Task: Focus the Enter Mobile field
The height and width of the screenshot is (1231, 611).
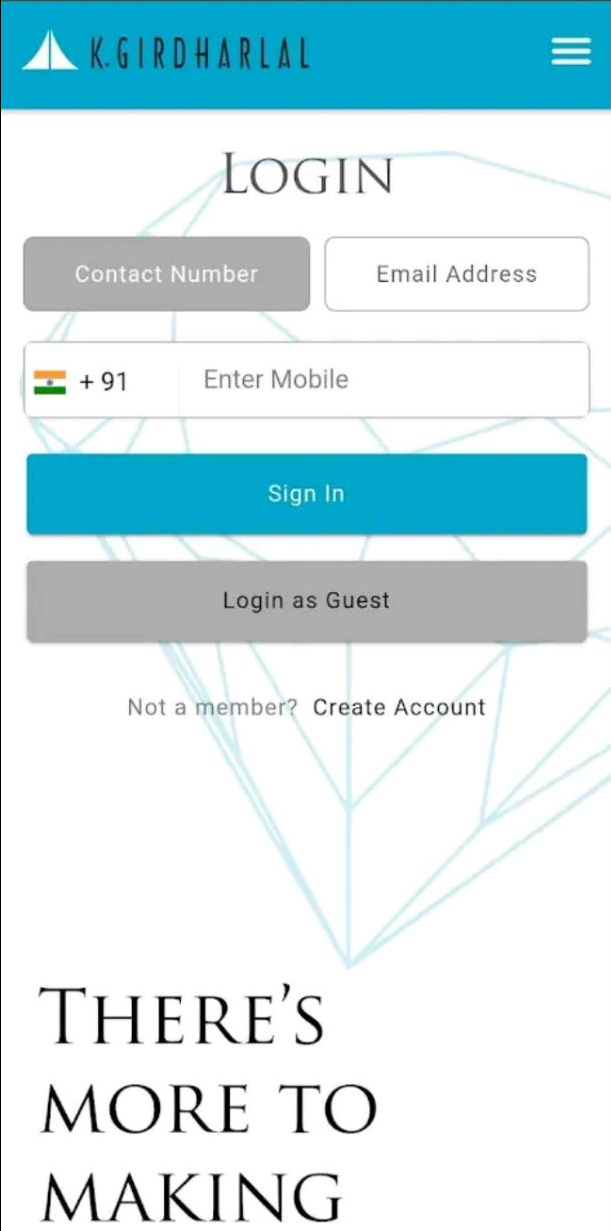Action: pos(383,380)
